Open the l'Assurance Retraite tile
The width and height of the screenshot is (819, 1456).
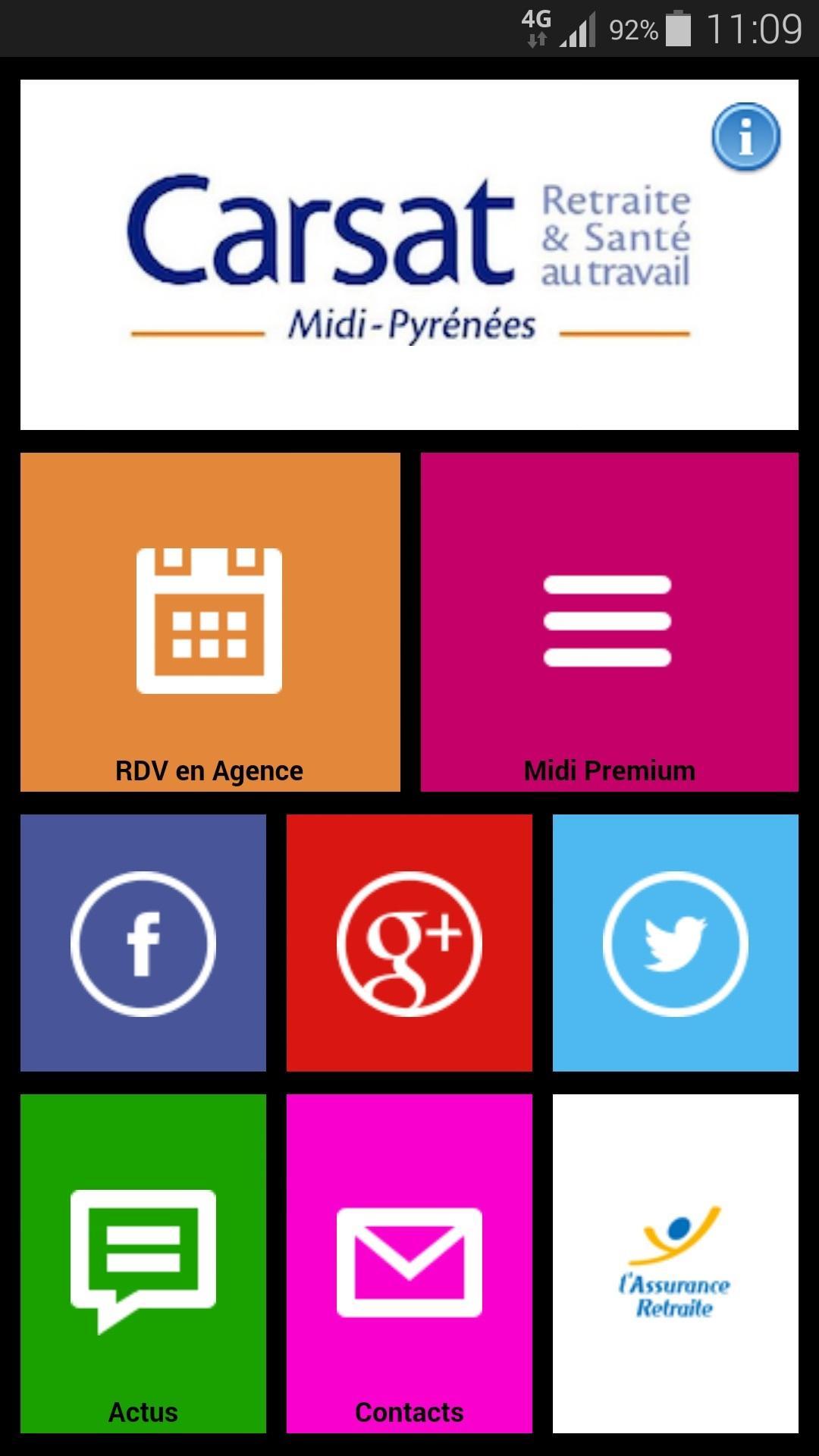pos(675,1263)
